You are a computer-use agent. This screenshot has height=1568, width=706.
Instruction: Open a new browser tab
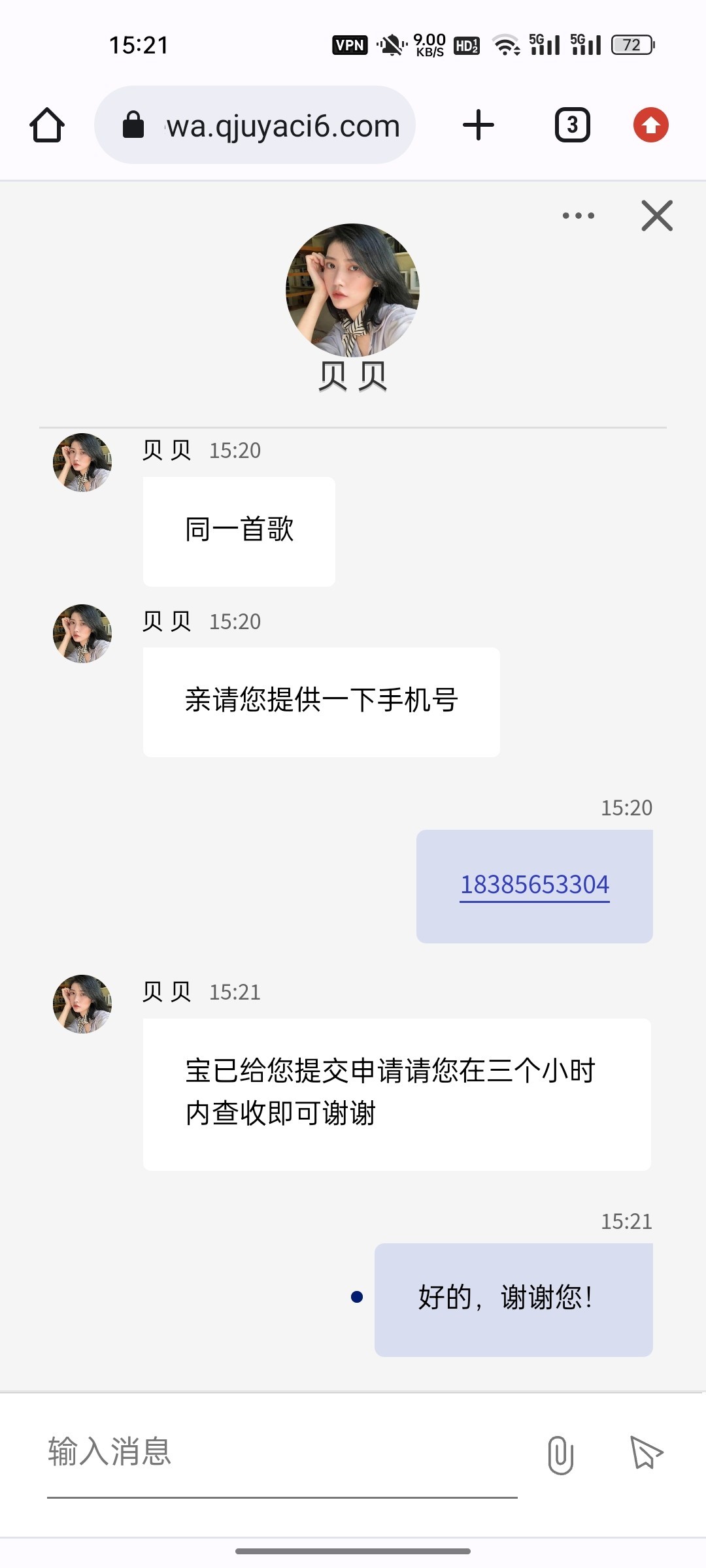pyautogui.click(x=479, y=125)
